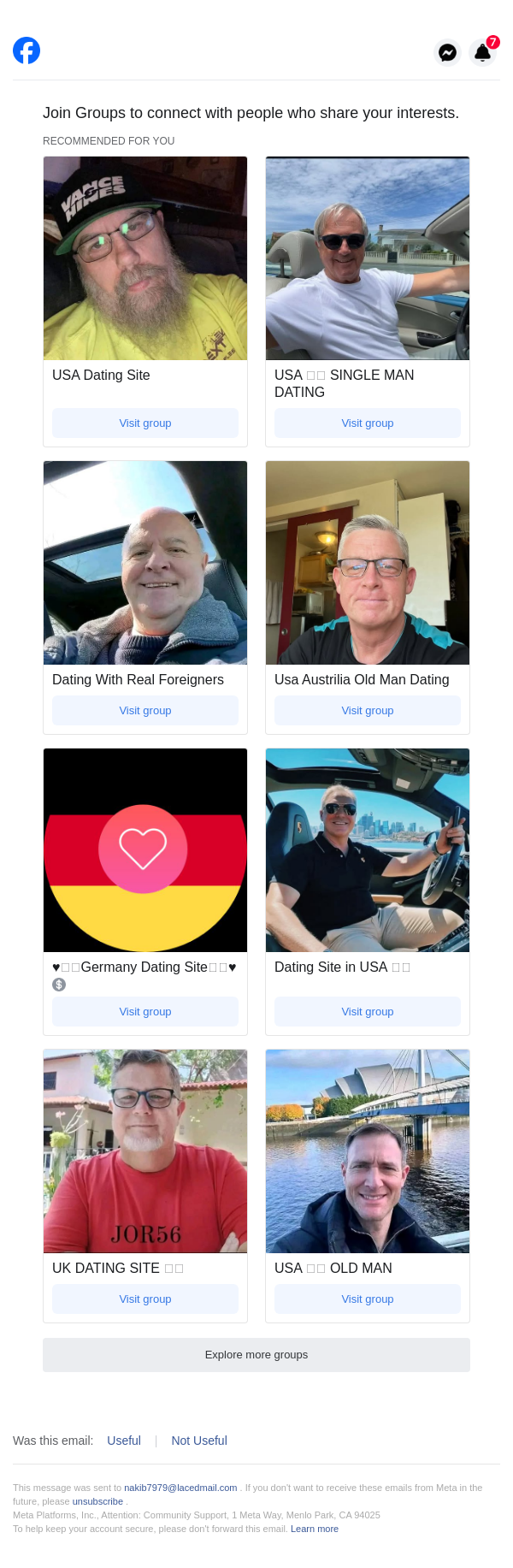Follow the unsubscribe link
Viewport: 513px width, 1568px height.
(x=97, y=1501)
